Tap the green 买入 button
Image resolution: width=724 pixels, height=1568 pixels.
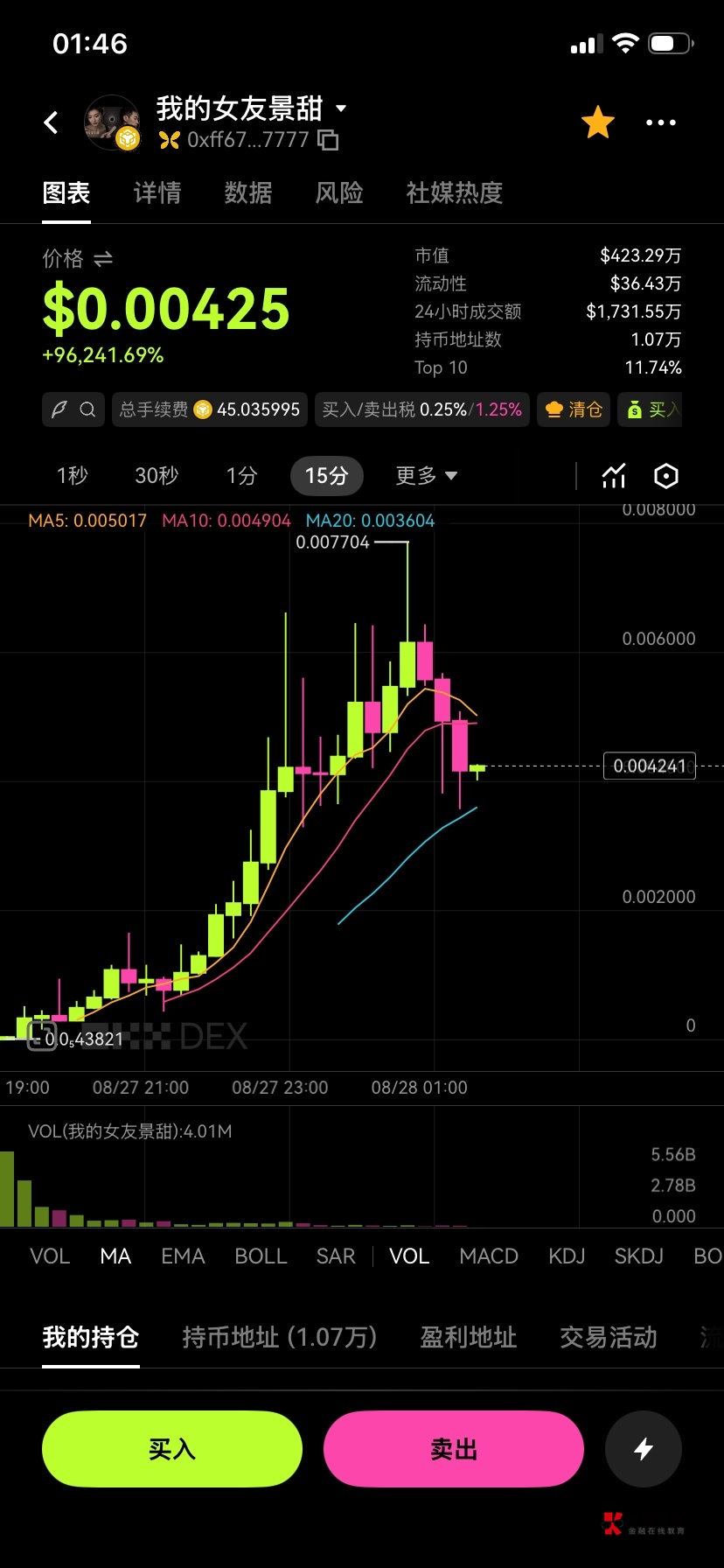click(x=172, y=1449)
